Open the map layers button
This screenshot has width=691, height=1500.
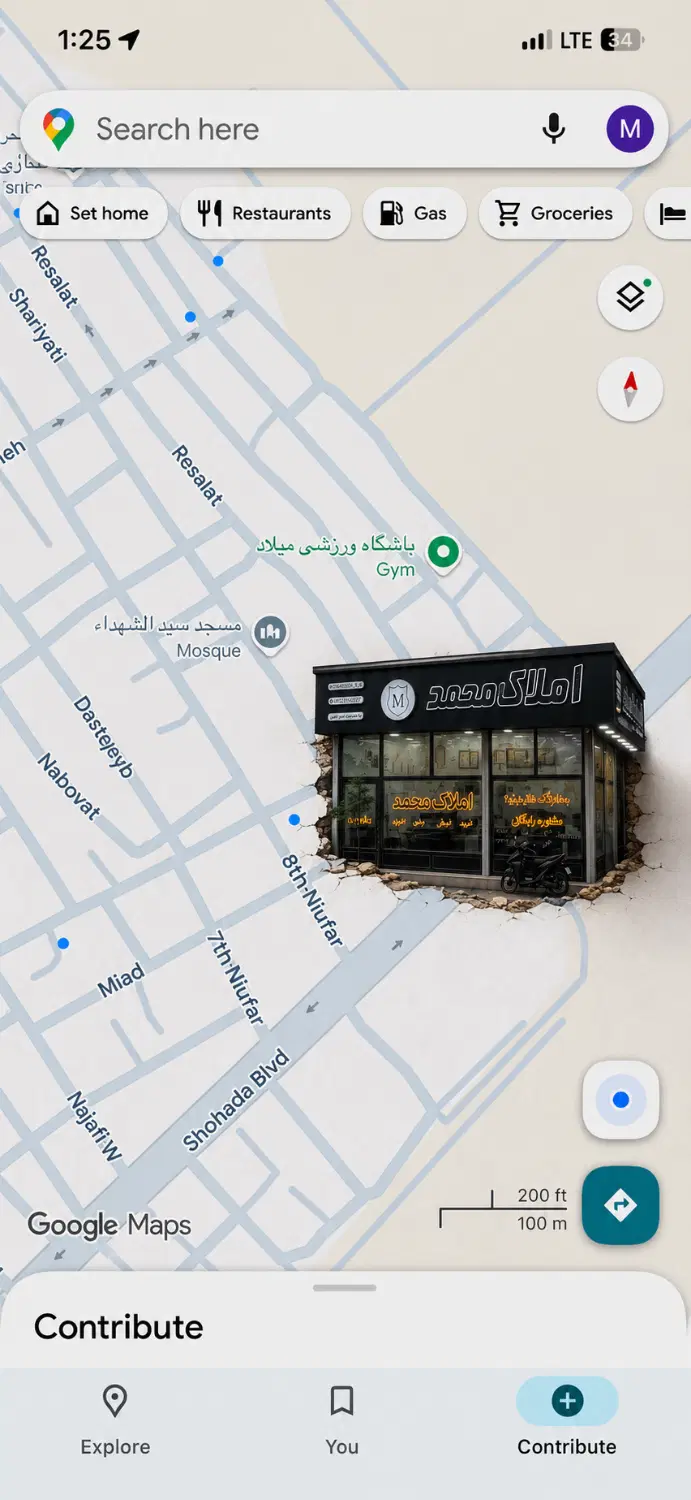click(x=630, y=297)
